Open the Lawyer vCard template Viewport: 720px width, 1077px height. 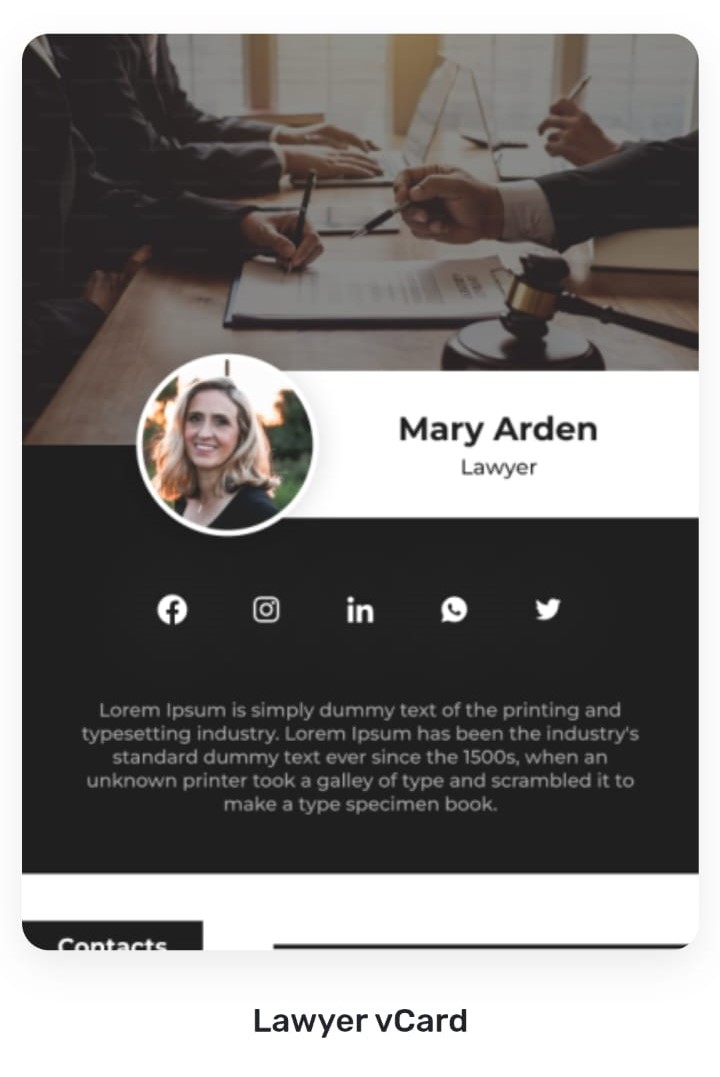[360, 490]
